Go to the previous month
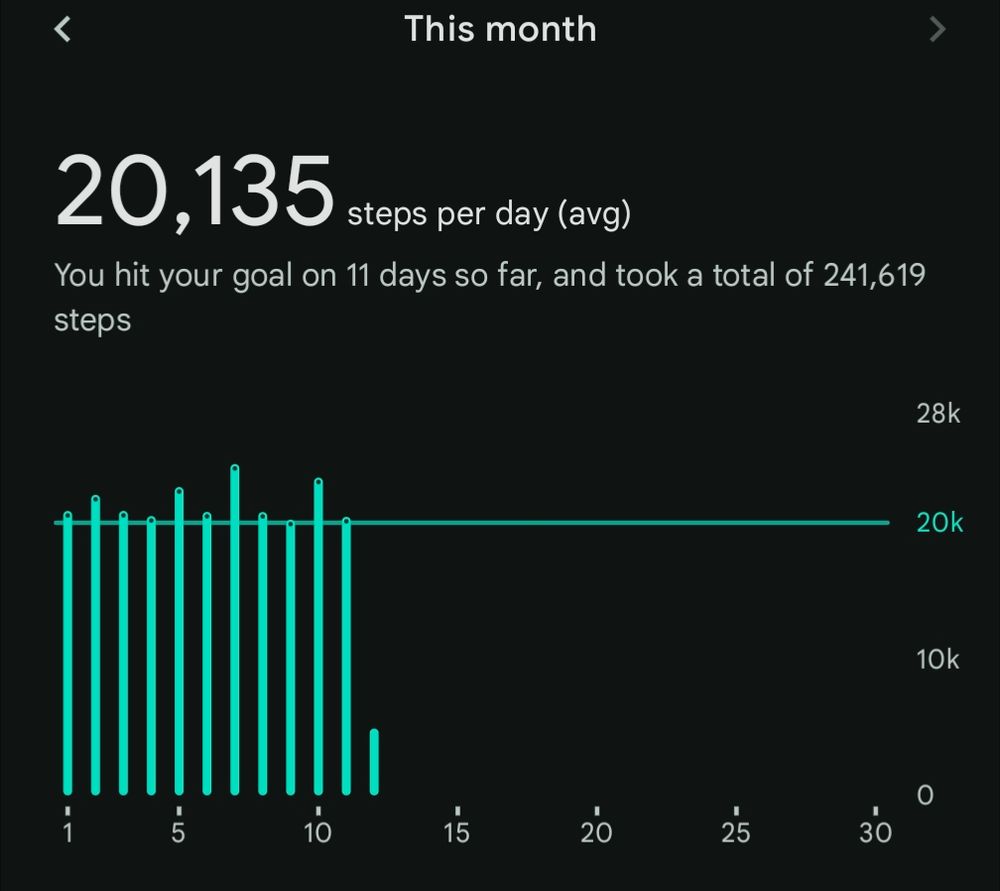The image size is (1000, 891). (62, 29)
